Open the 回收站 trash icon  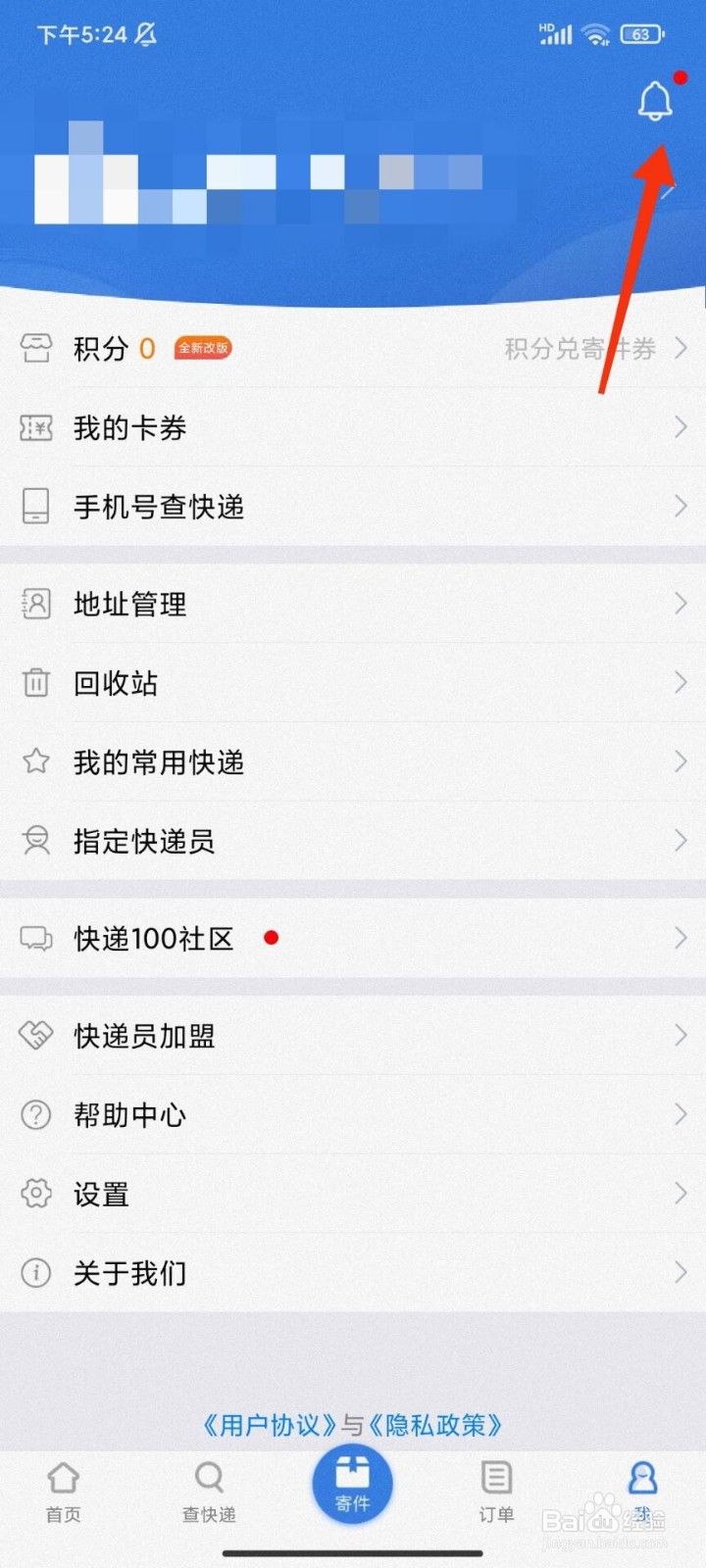click(36, 683)
